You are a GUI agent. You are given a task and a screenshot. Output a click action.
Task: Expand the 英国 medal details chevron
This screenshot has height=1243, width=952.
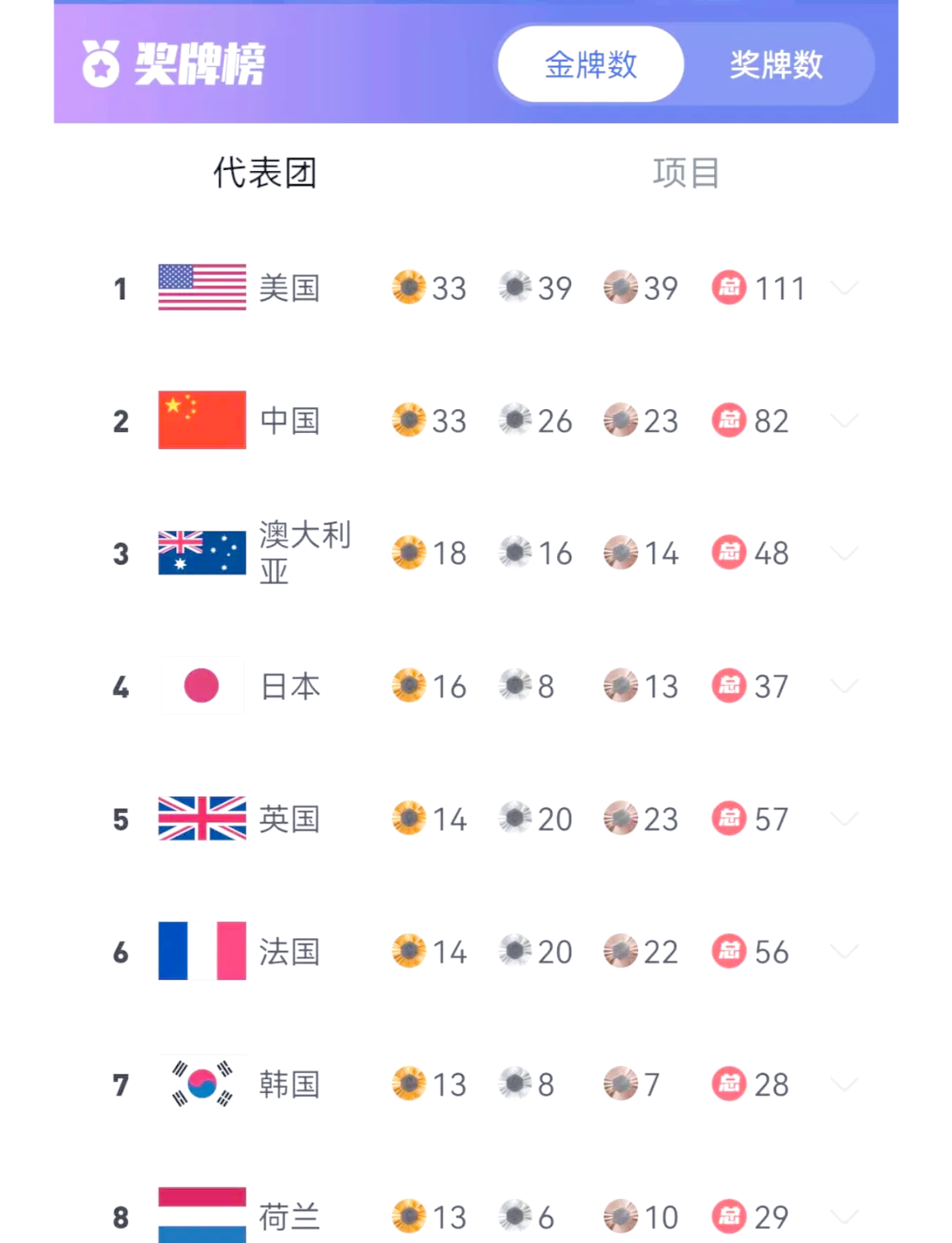pyautogui.click(x=844, y=819)
